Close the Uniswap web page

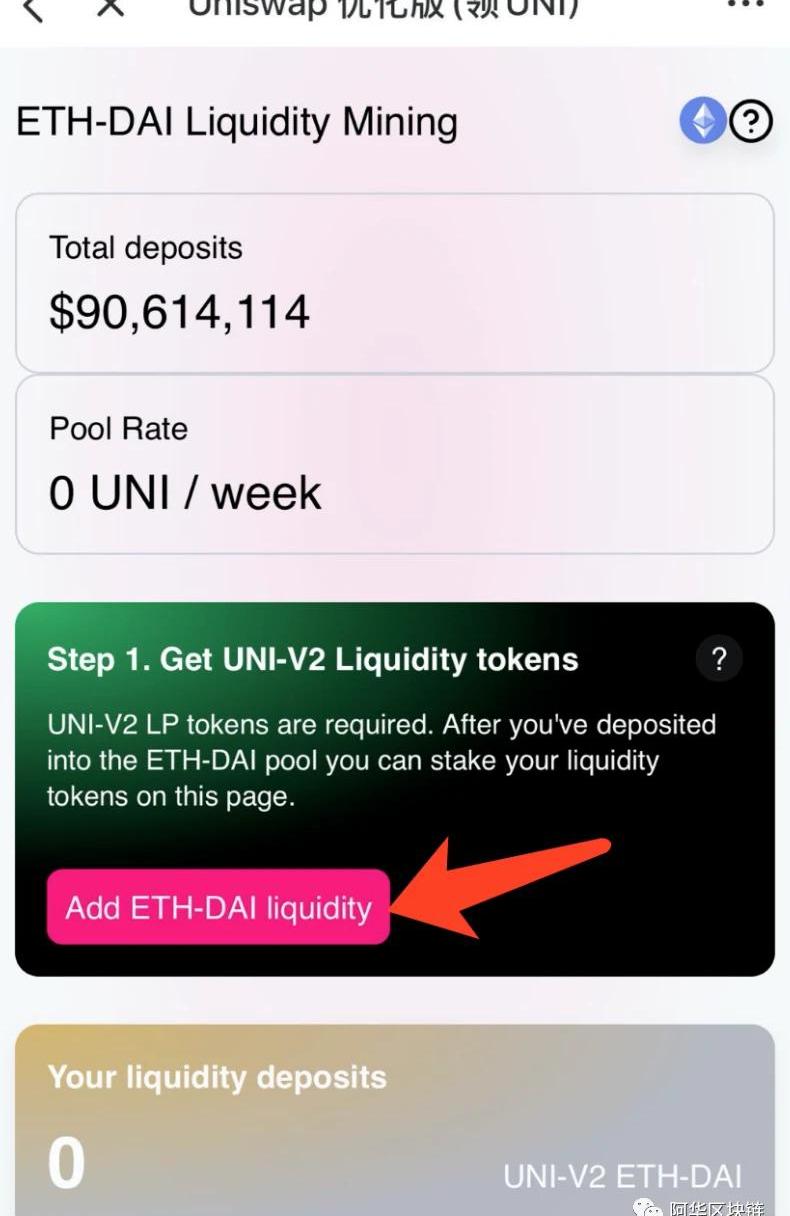pos(111,8)
